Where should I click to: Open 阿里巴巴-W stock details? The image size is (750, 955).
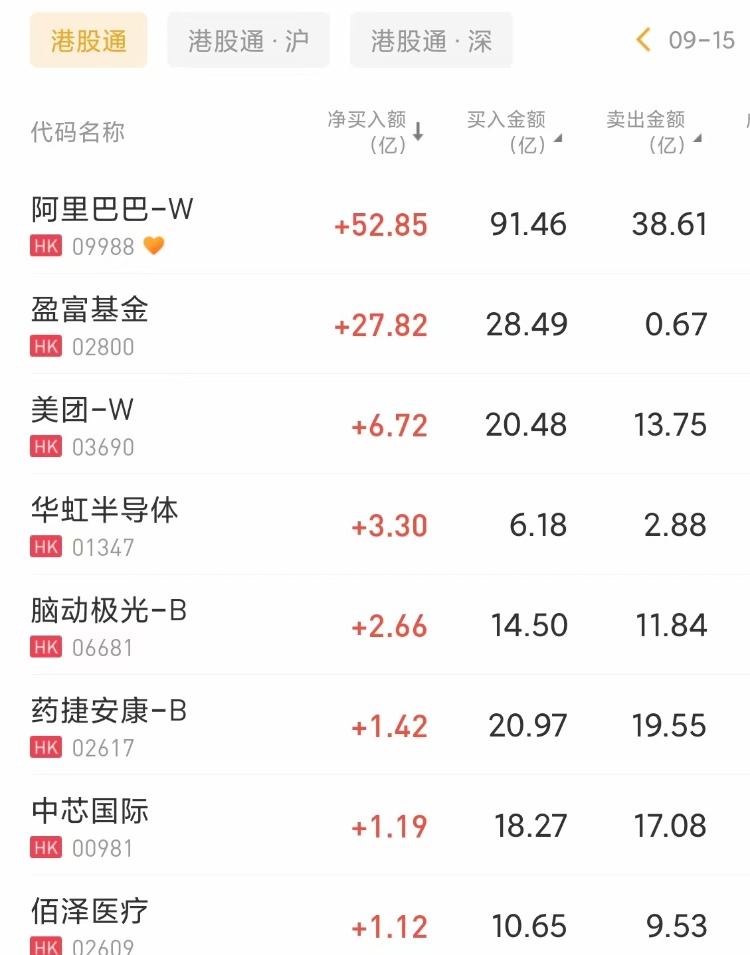(112, 209)
